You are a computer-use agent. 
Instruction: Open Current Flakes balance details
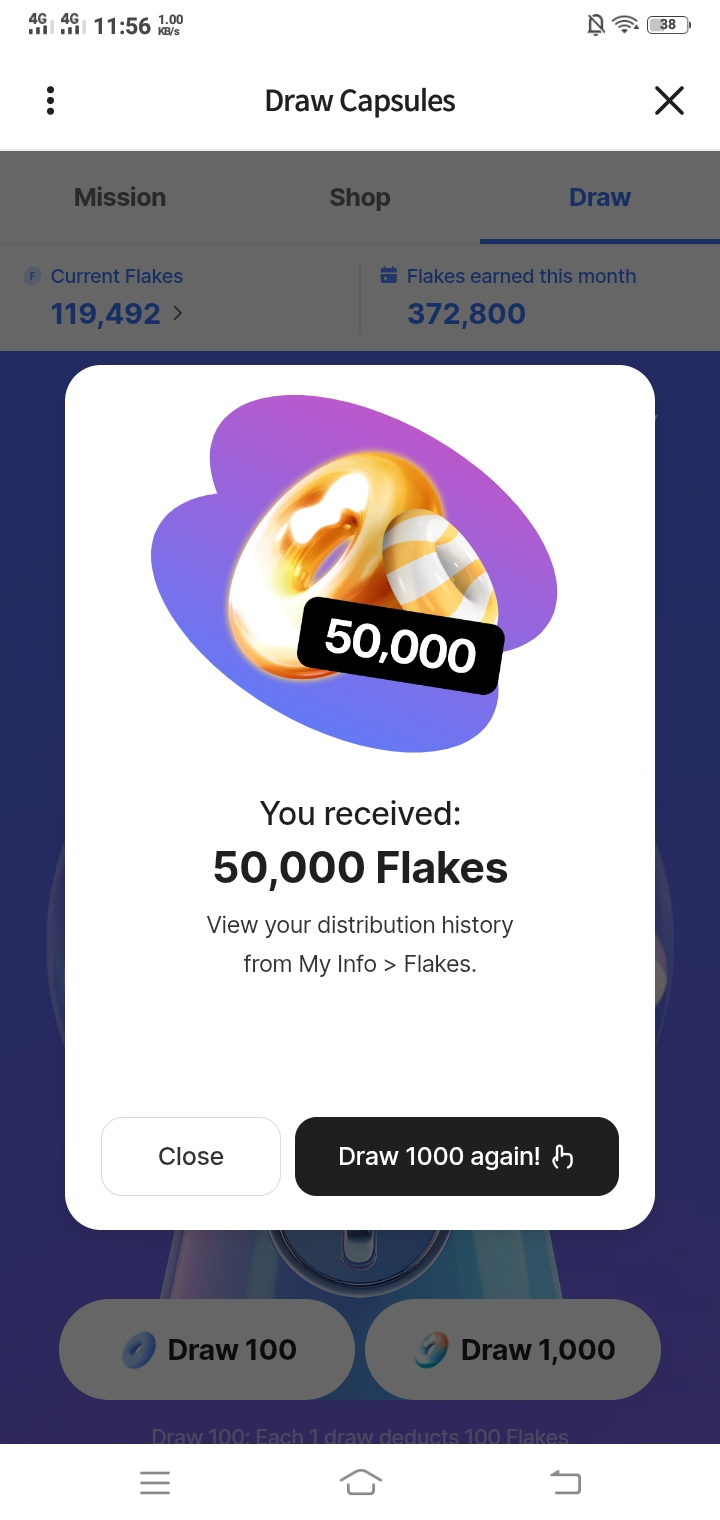click(116, 313)
